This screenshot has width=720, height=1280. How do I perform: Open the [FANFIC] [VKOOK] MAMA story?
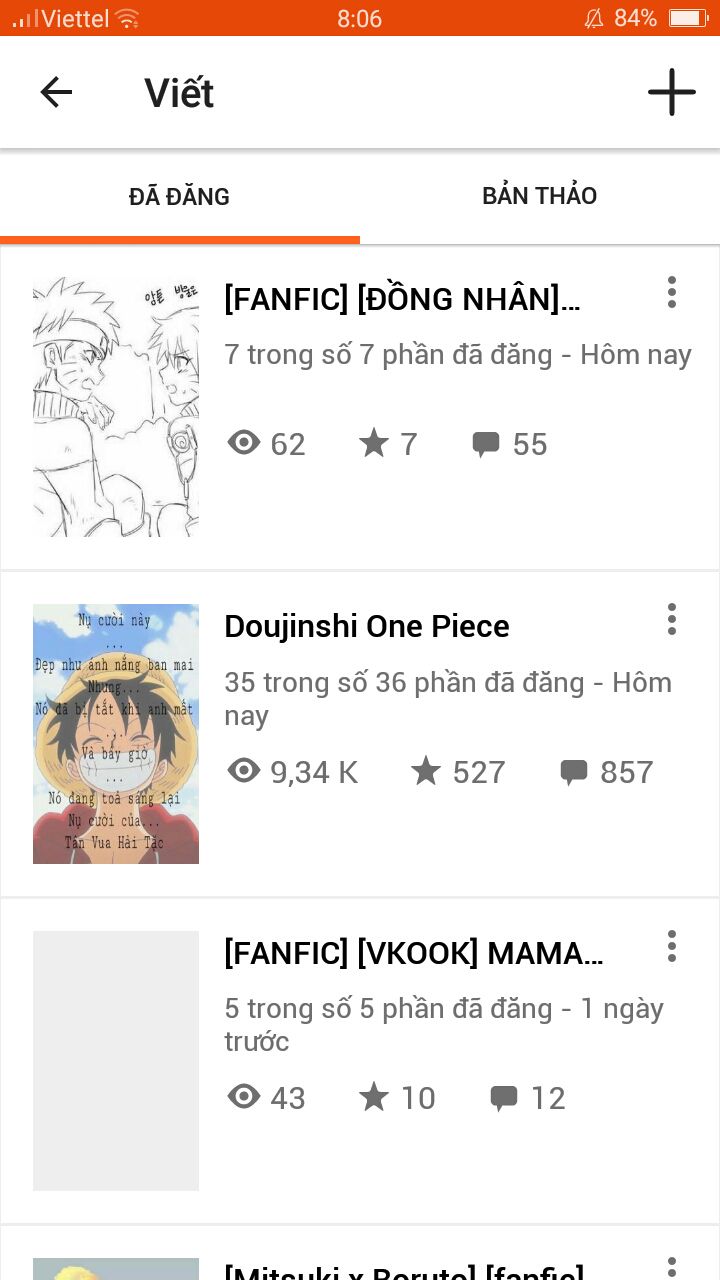pos(360,1062)
